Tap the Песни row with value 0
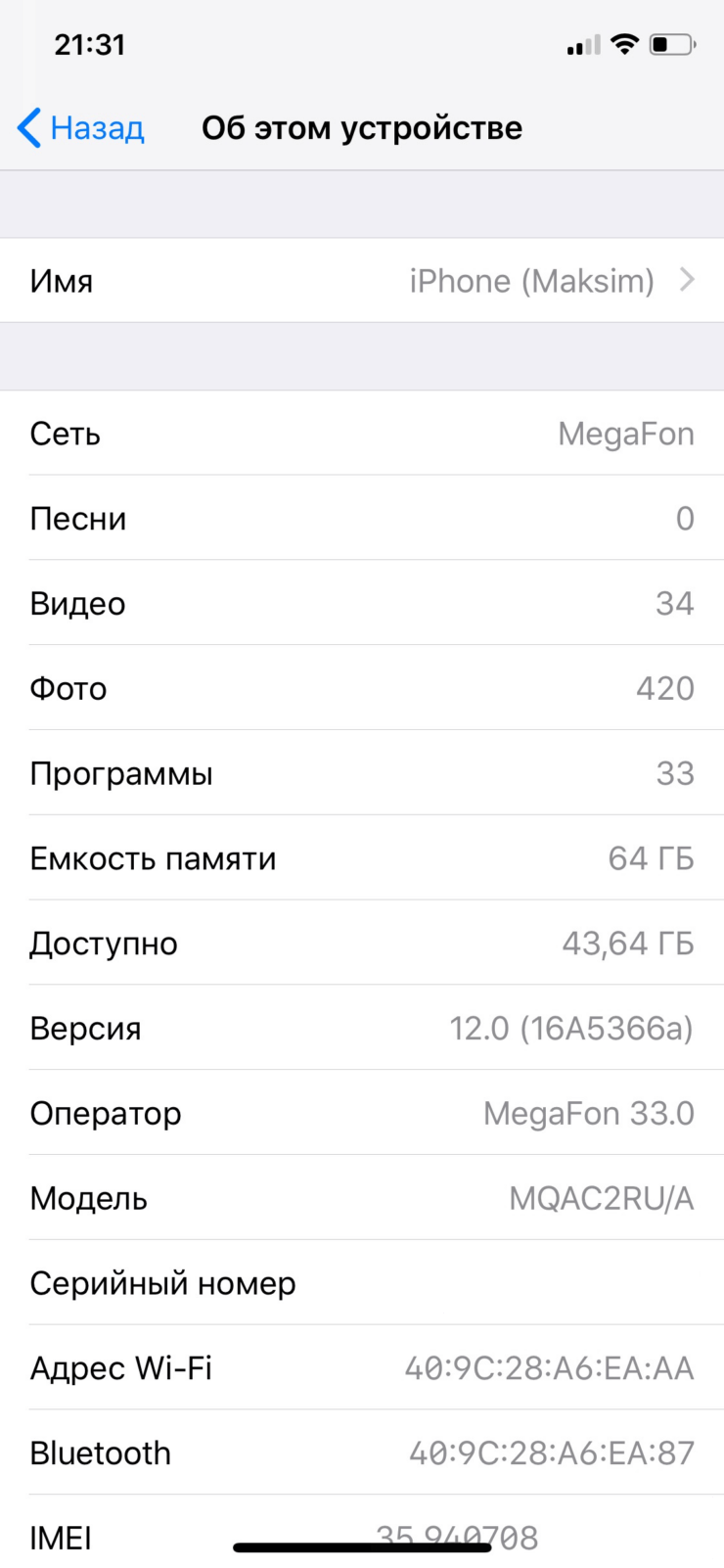 [x=362, y=519]
